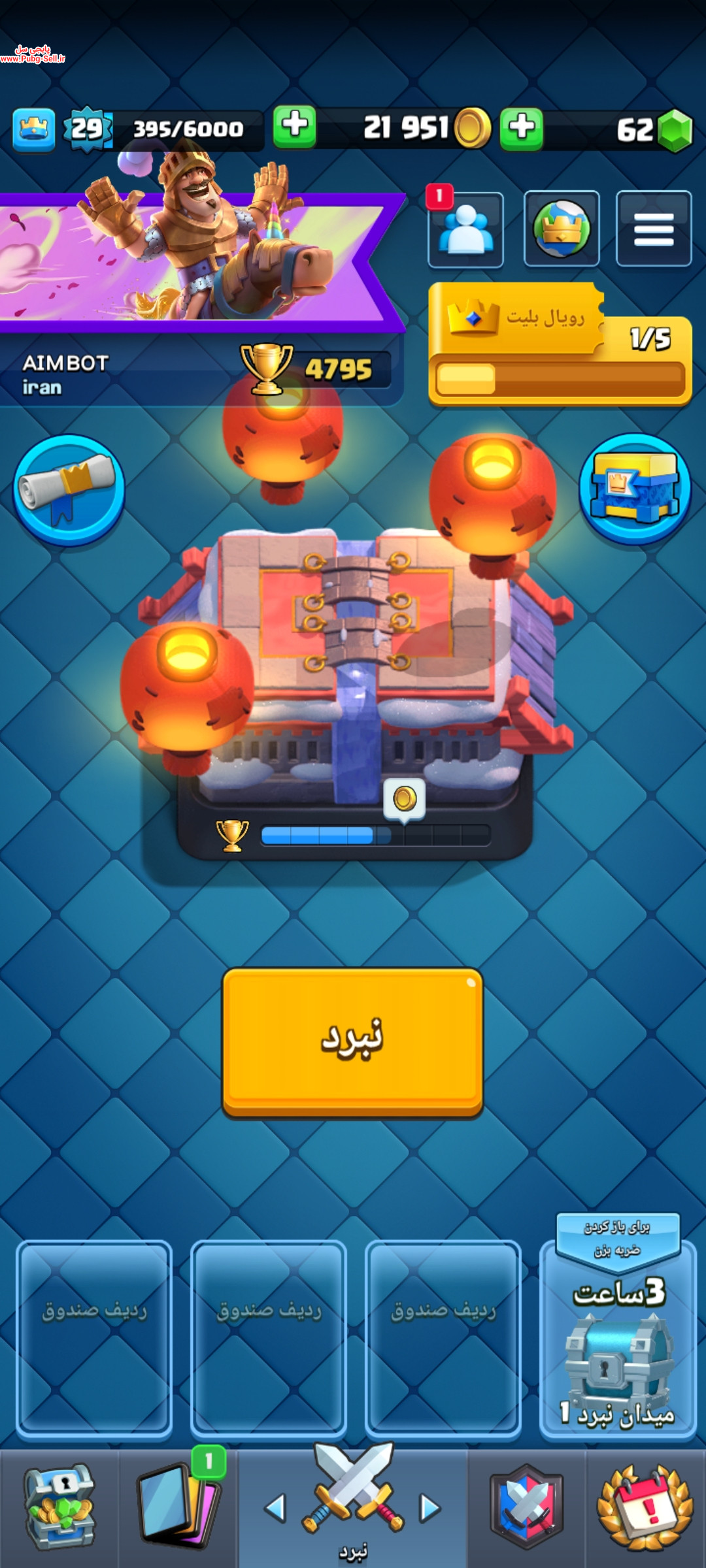Open the green gems counter shop
The width and height of the screenshot is (706, 1568).
tap(654, 129)
